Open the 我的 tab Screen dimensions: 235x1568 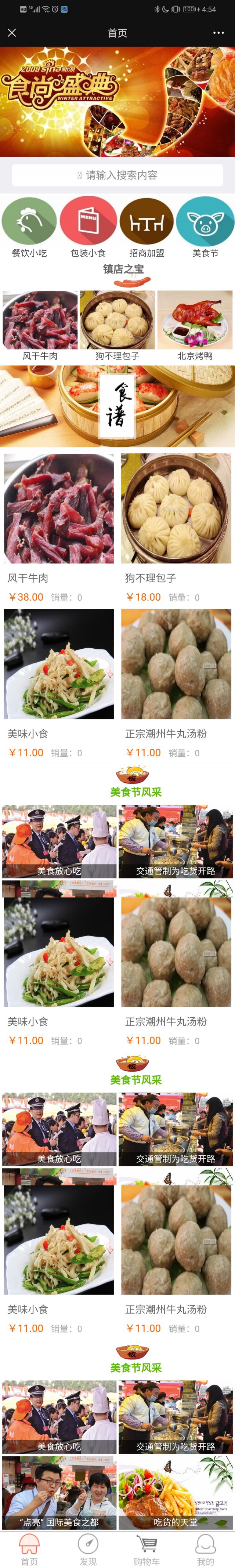point(205,1549)
